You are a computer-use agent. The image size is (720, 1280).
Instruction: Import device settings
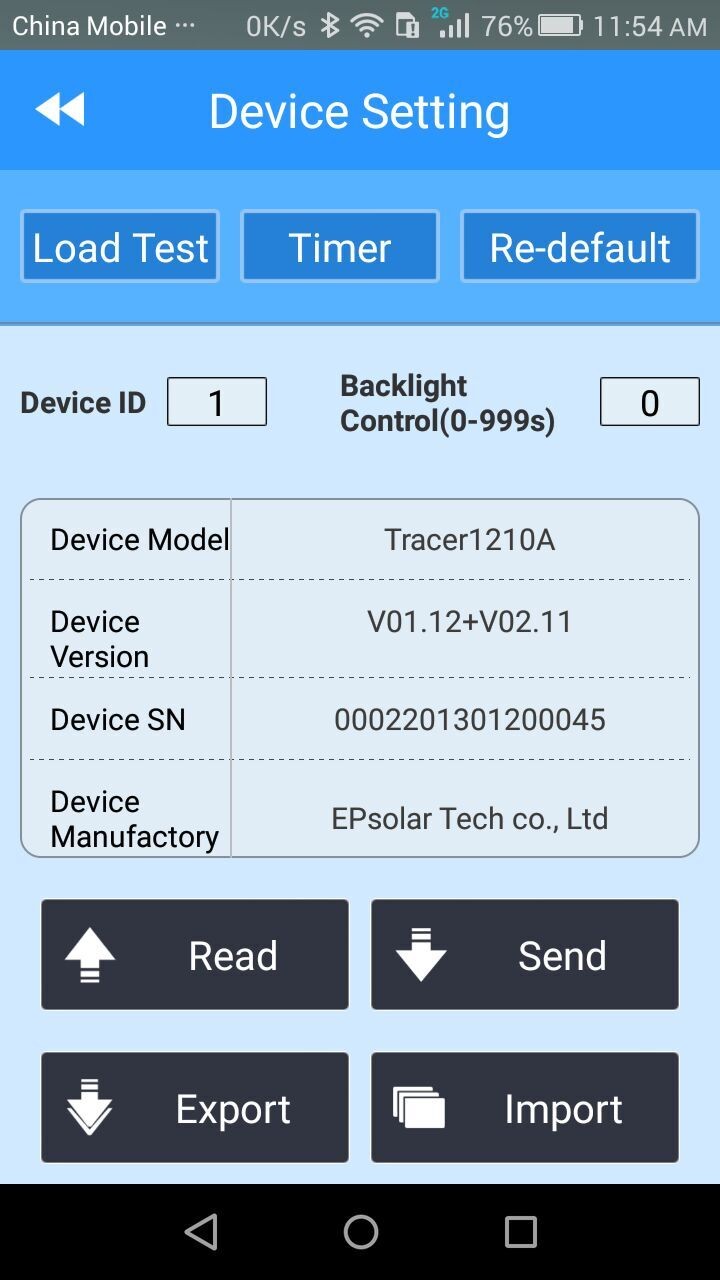click(525, 1107)
